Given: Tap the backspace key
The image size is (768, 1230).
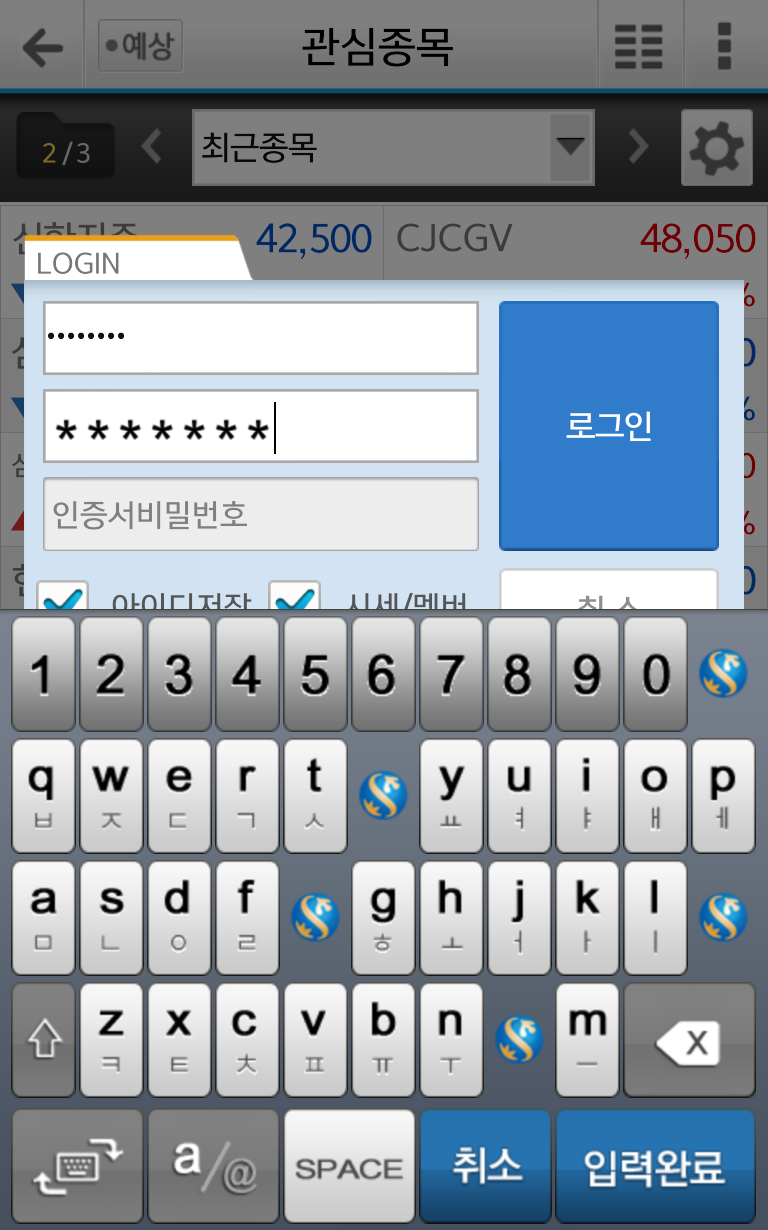Looking at the screenshot, I should click(689, 1041).
